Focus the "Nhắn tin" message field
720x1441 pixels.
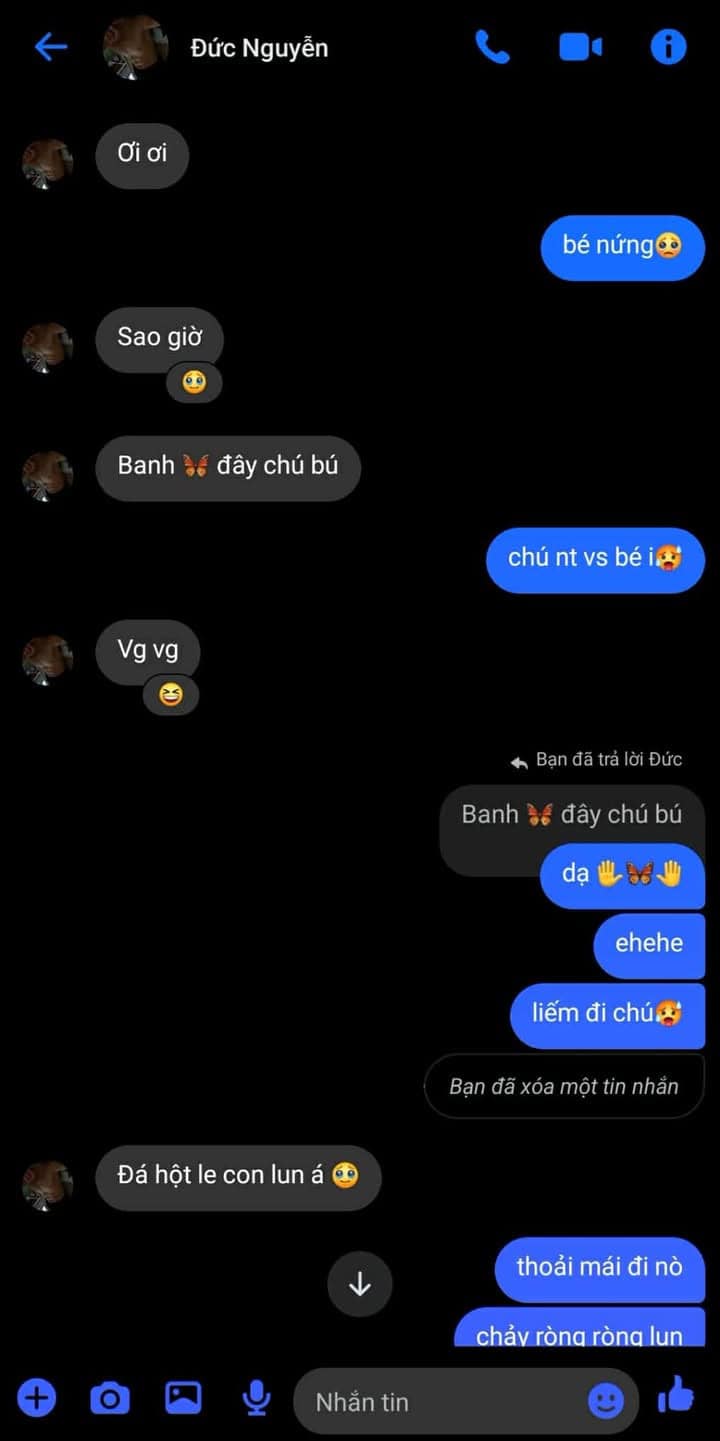(x=440, y=1402)
